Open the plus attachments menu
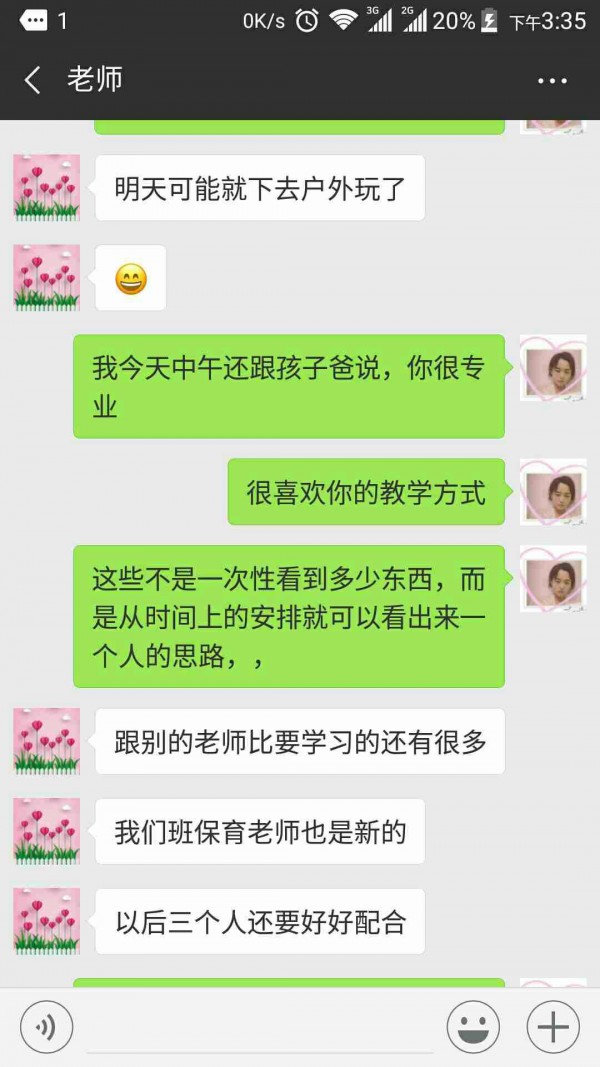This screenshot has height=1067, width=600. (552, 1027)
